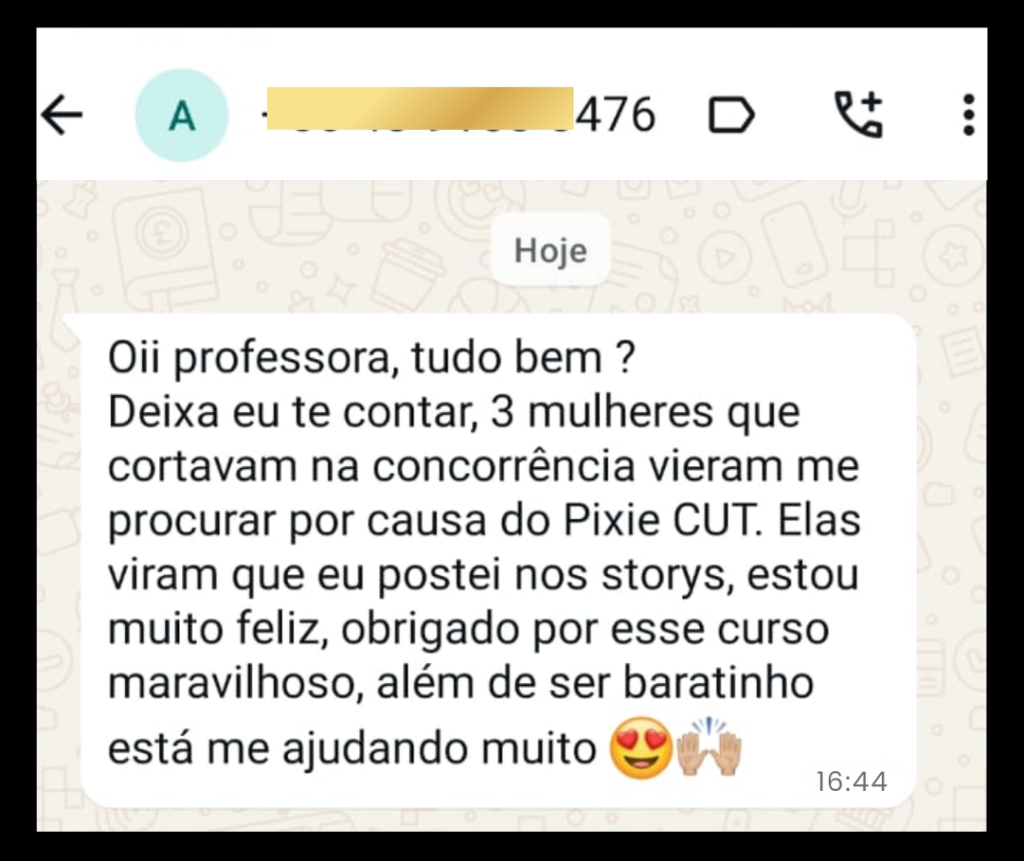
Task: Tap the label tag icon
Action: 731,116
